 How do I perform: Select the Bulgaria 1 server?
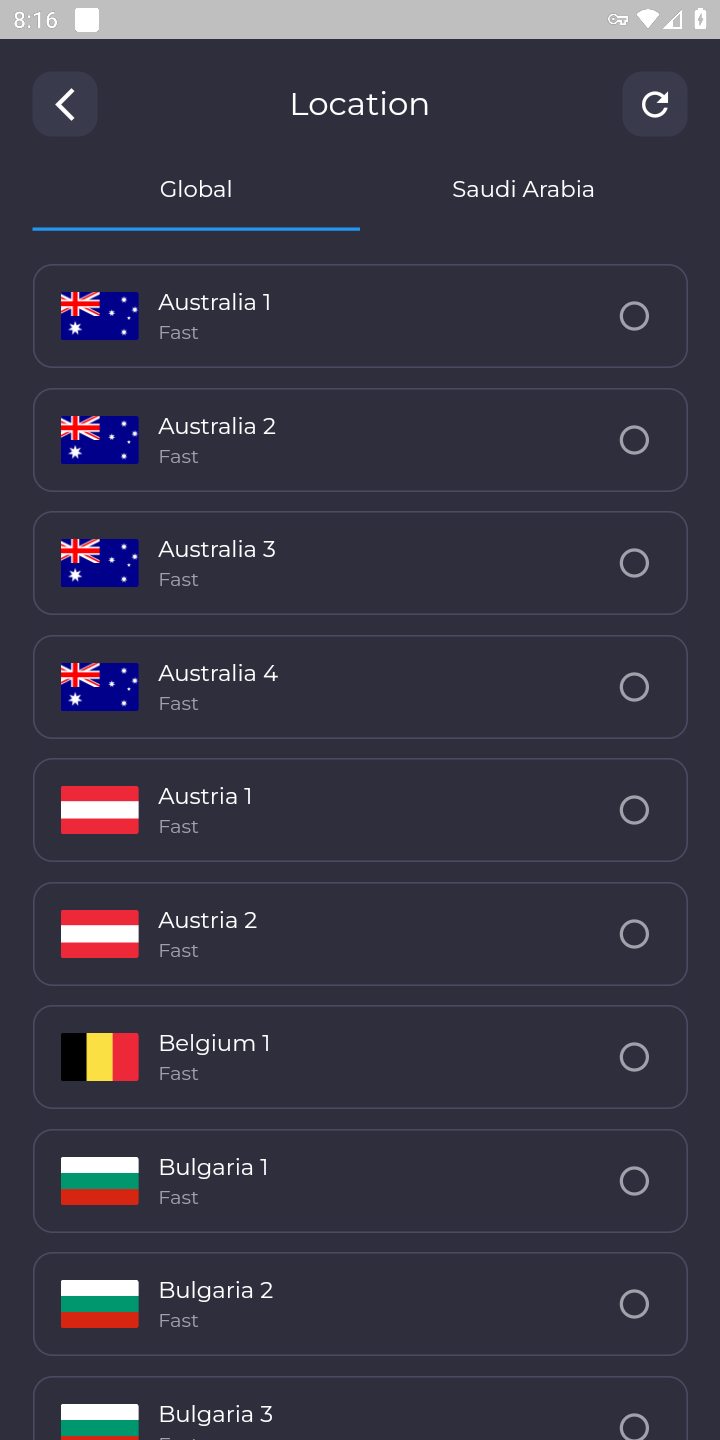coord(360,1181)
